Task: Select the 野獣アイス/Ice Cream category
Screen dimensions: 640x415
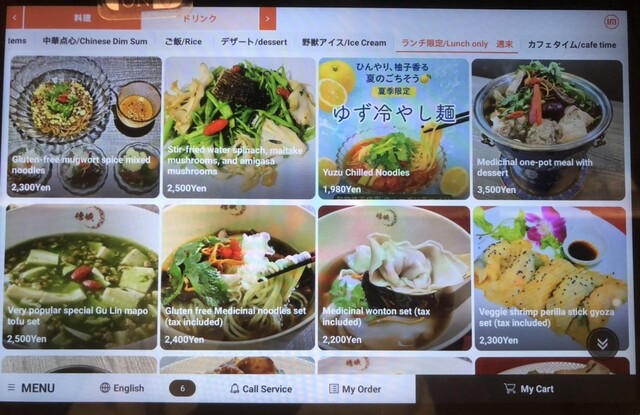Action: click(x=343, y=44)
